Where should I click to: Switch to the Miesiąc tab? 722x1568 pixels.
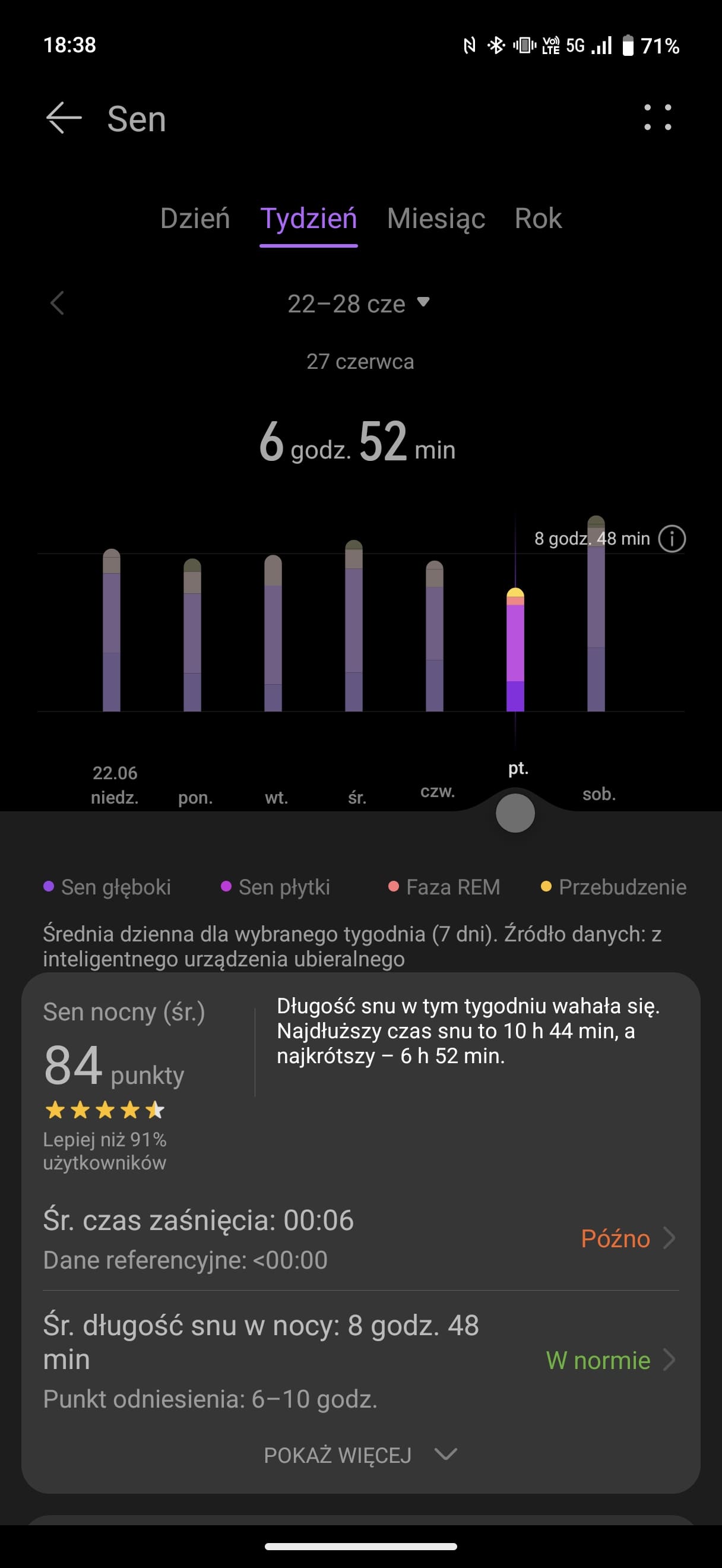(x=435, y=219)
